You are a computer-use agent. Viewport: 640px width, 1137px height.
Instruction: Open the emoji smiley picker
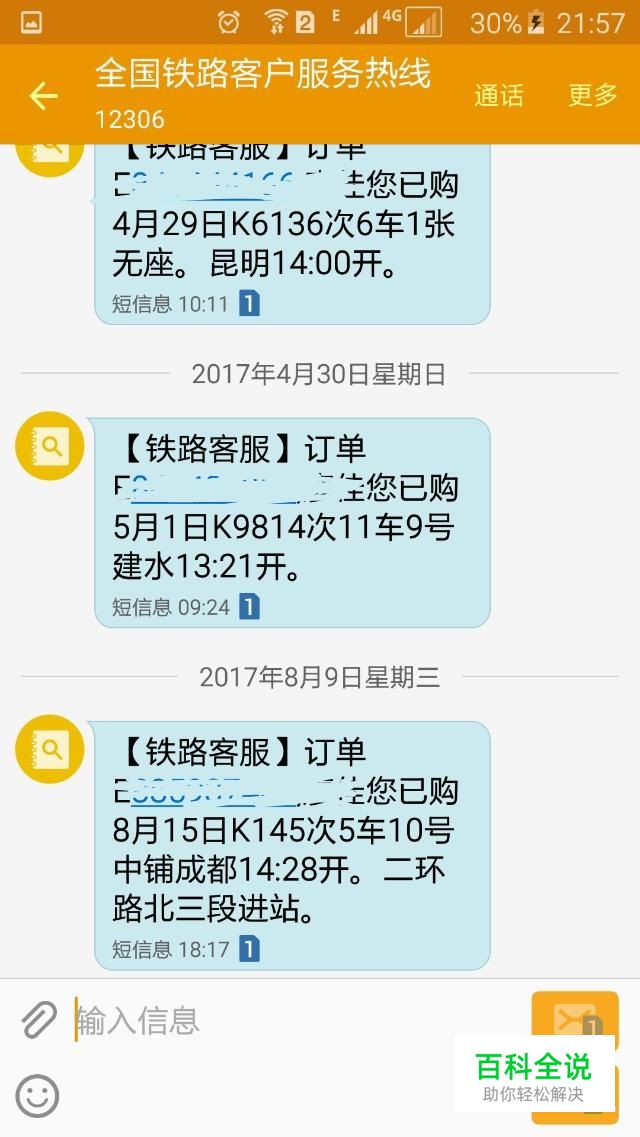point(37,1096)
